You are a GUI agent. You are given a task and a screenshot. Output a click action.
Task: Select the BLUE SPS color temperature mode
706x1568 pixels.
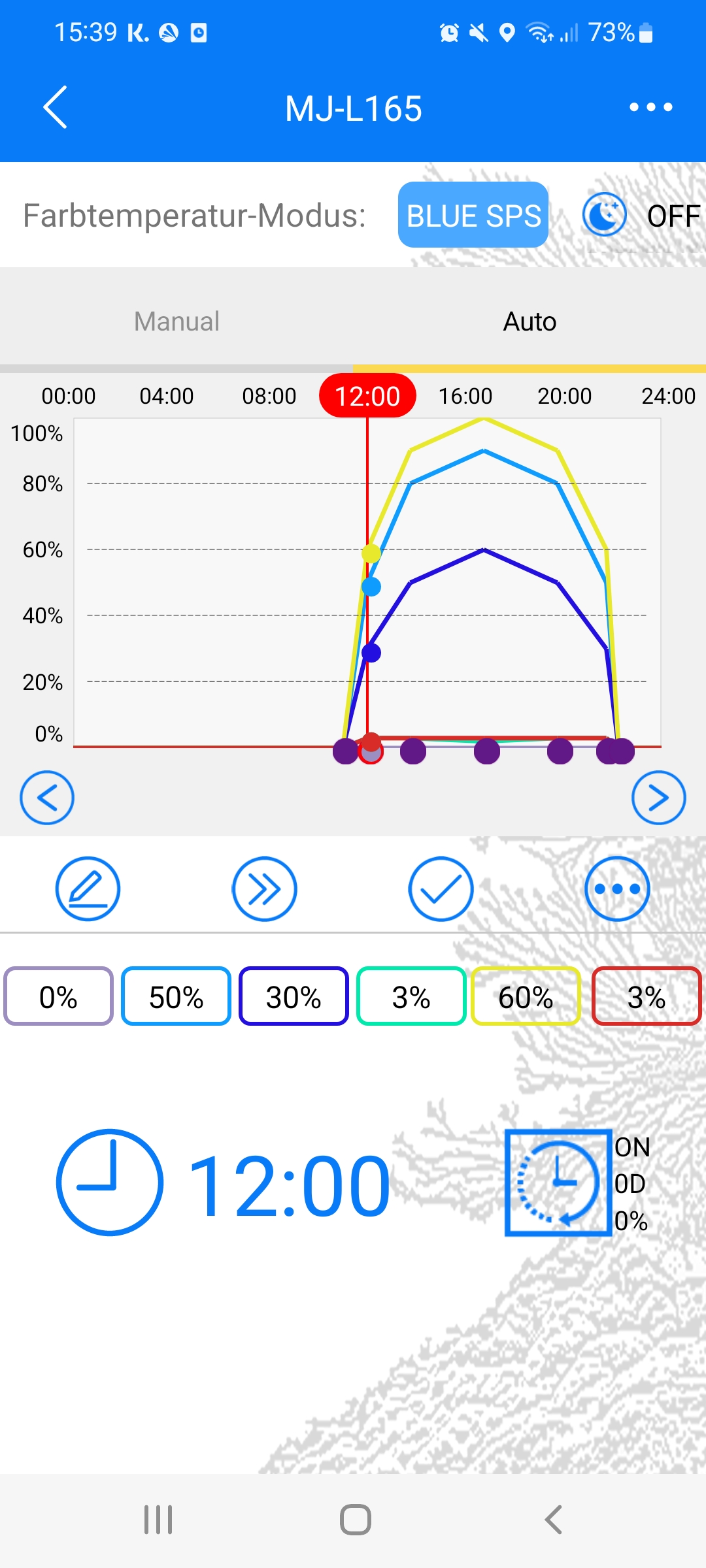click(x=473, y=215)
